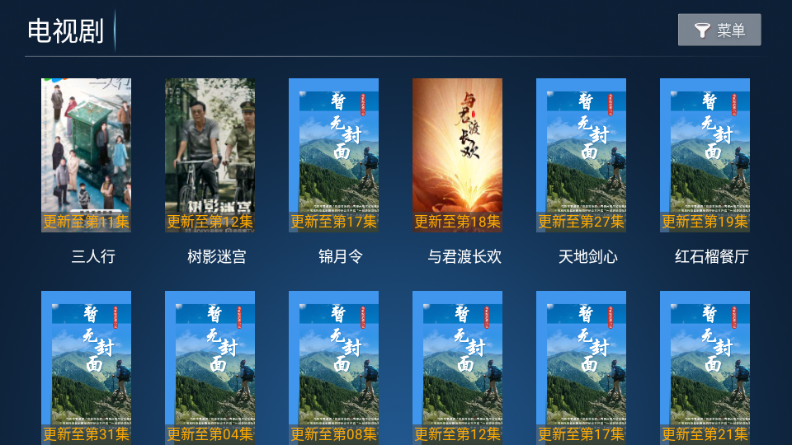Select the 锦月令 series tile

334,155
